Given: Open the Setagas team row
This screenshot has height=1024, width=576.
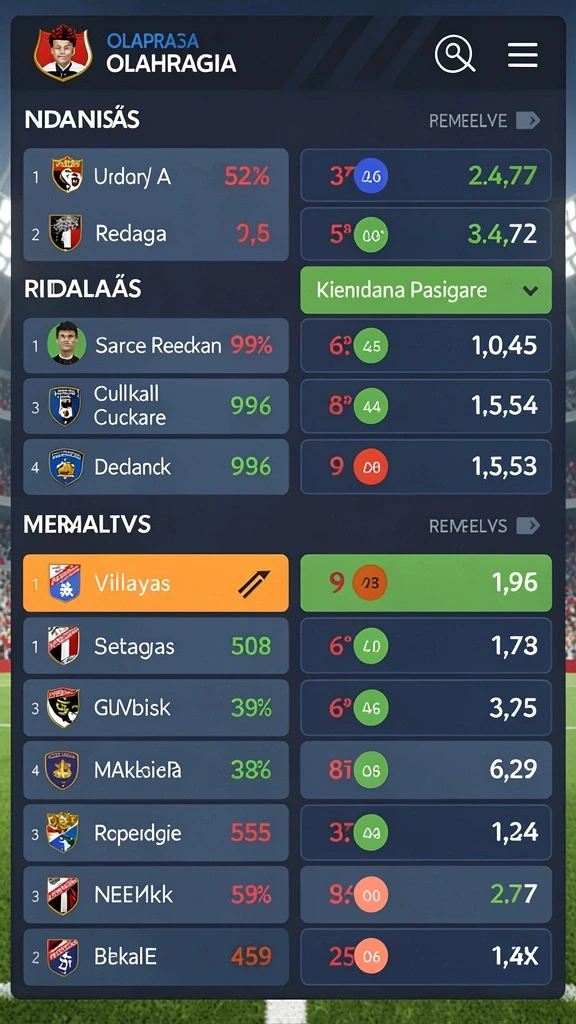Looking at the screenshot, I should [x=156, y=646].
